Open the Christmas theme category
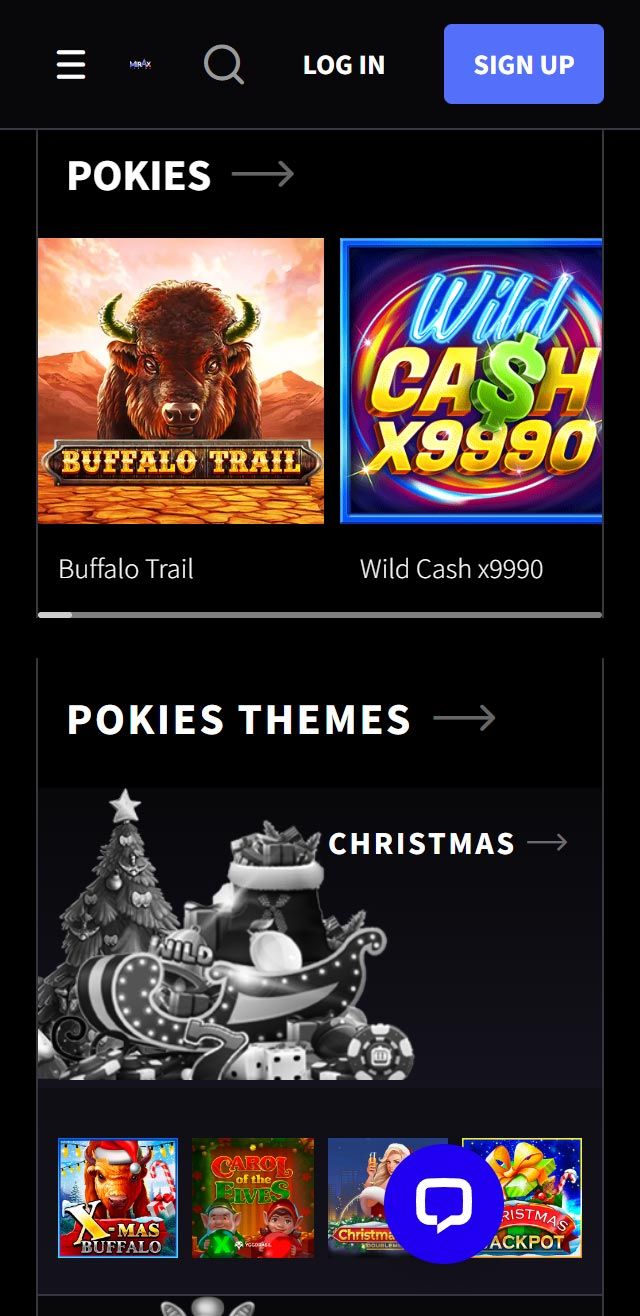Viewport: 640px width, 1316px height. pyautogui.click(x=447, y=843)
